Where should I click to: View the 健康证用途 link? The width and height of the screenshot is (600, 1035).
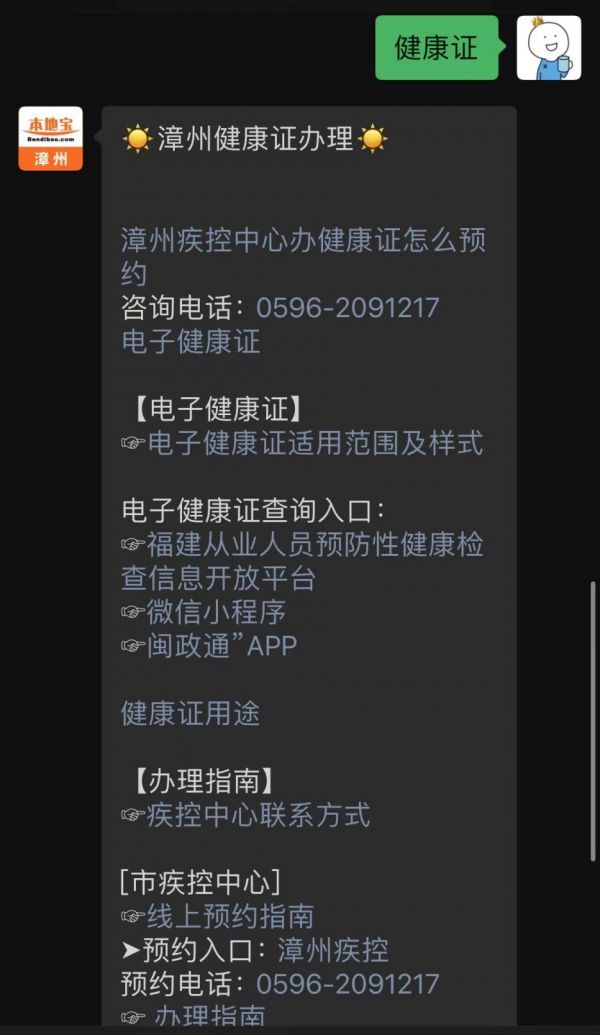[x=190, y=713]
